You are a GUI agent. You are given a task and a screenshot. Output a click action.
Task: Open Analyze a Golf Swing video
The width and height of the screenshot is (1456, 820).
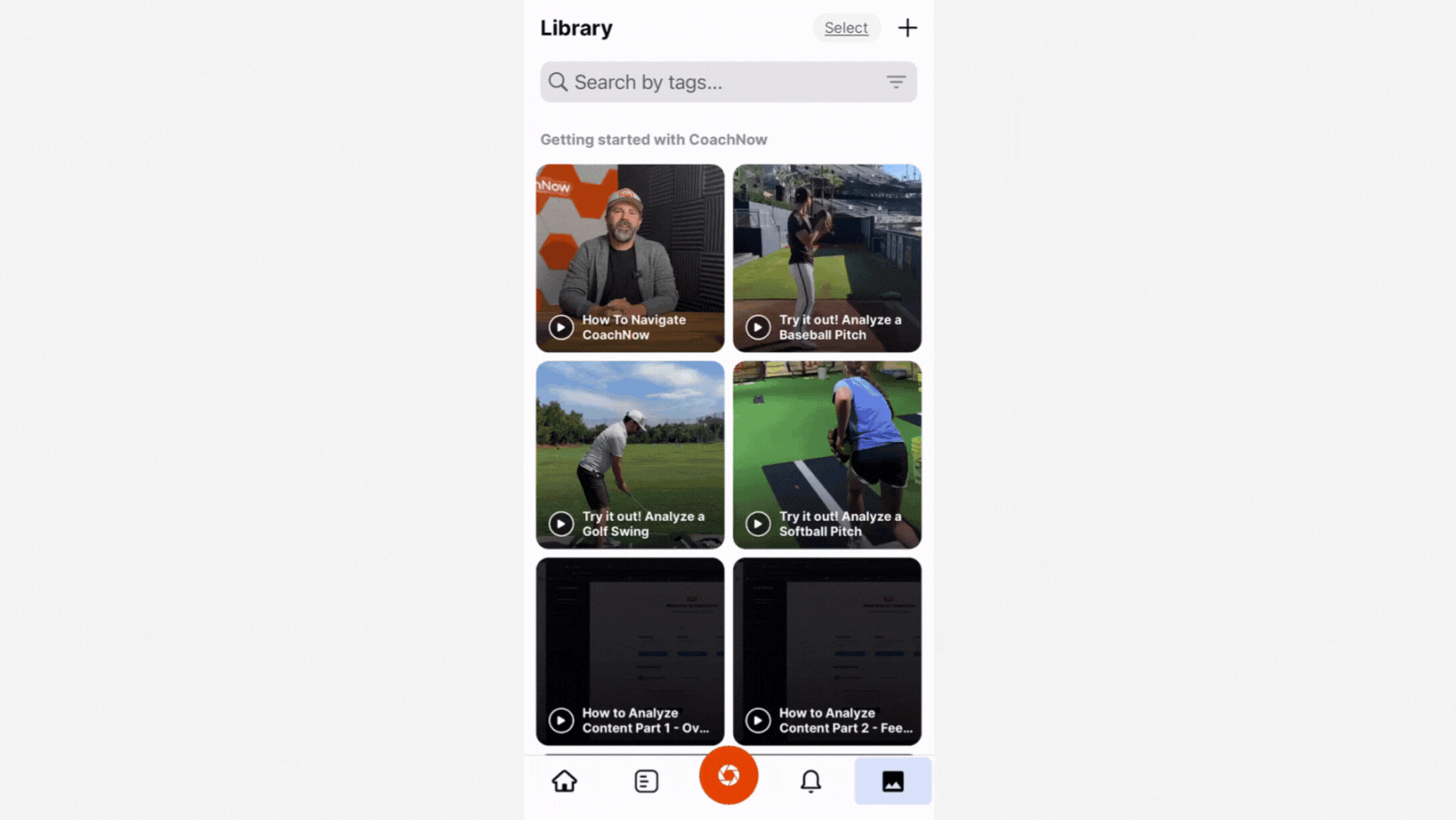pos(629,454)
